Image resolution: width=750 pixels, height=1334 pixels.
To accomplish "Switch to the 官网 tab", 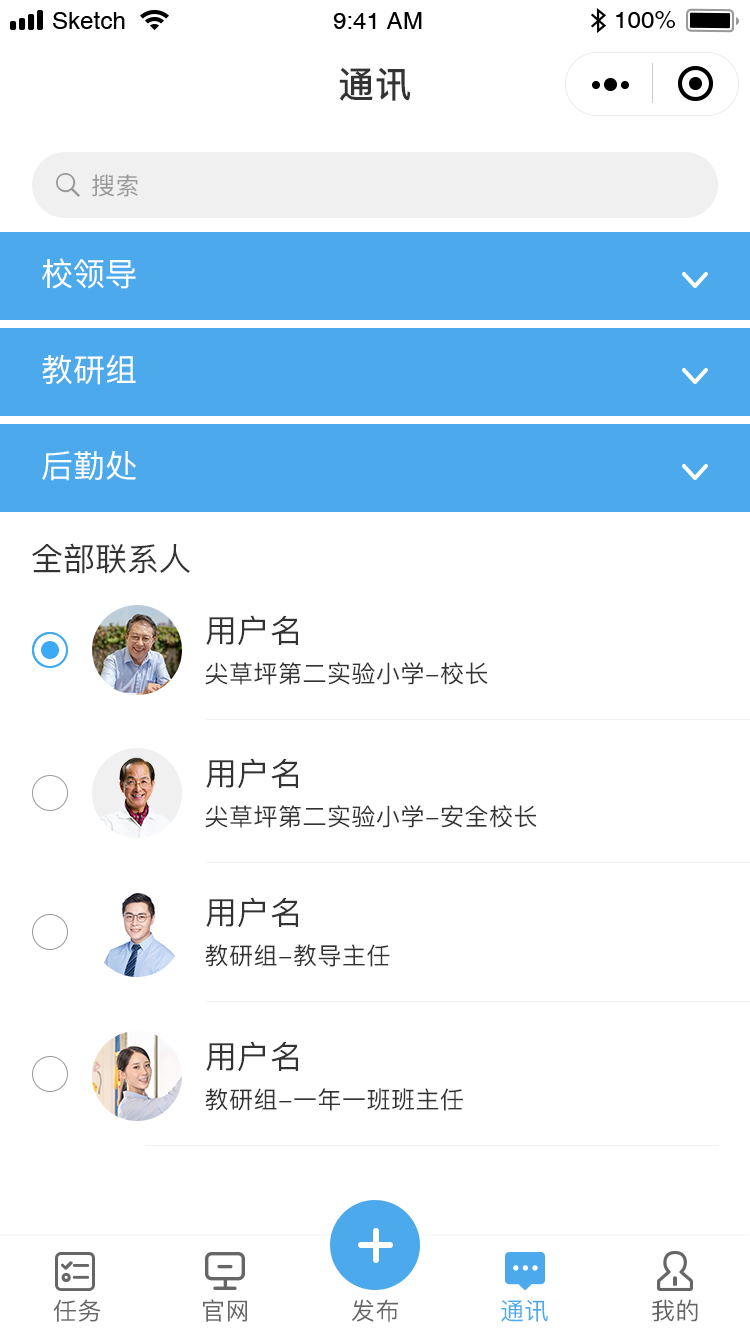I will pos(225,1287).
